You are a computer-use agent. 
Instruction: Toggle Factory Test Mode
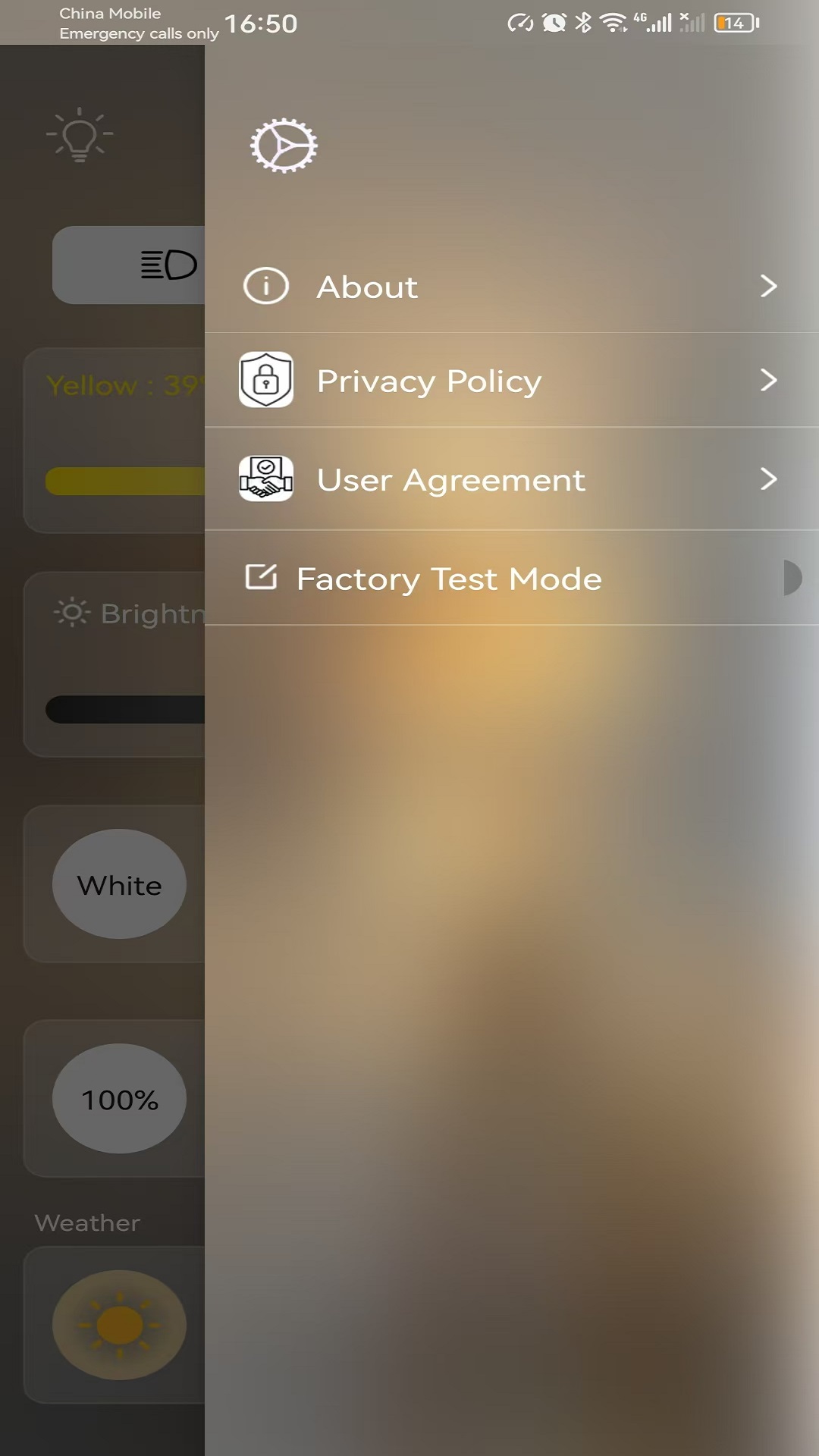click(792, 578)
